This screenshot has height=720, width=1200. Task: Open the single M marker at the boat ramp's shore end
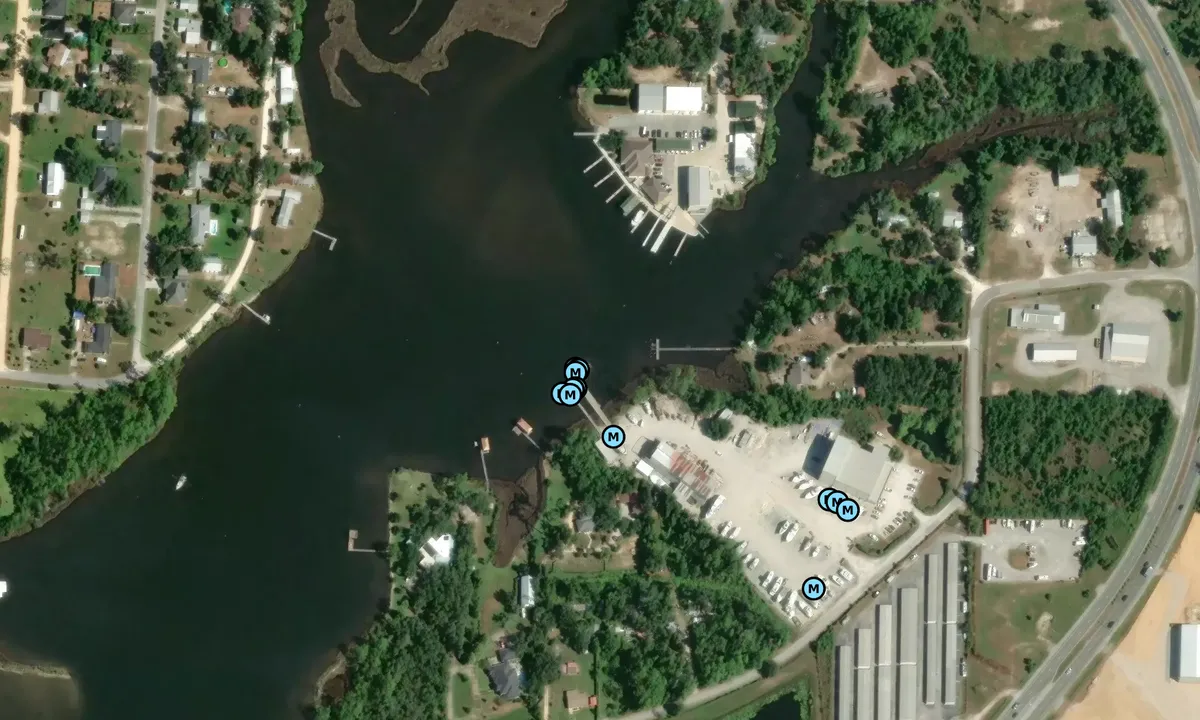coord(613,437)
